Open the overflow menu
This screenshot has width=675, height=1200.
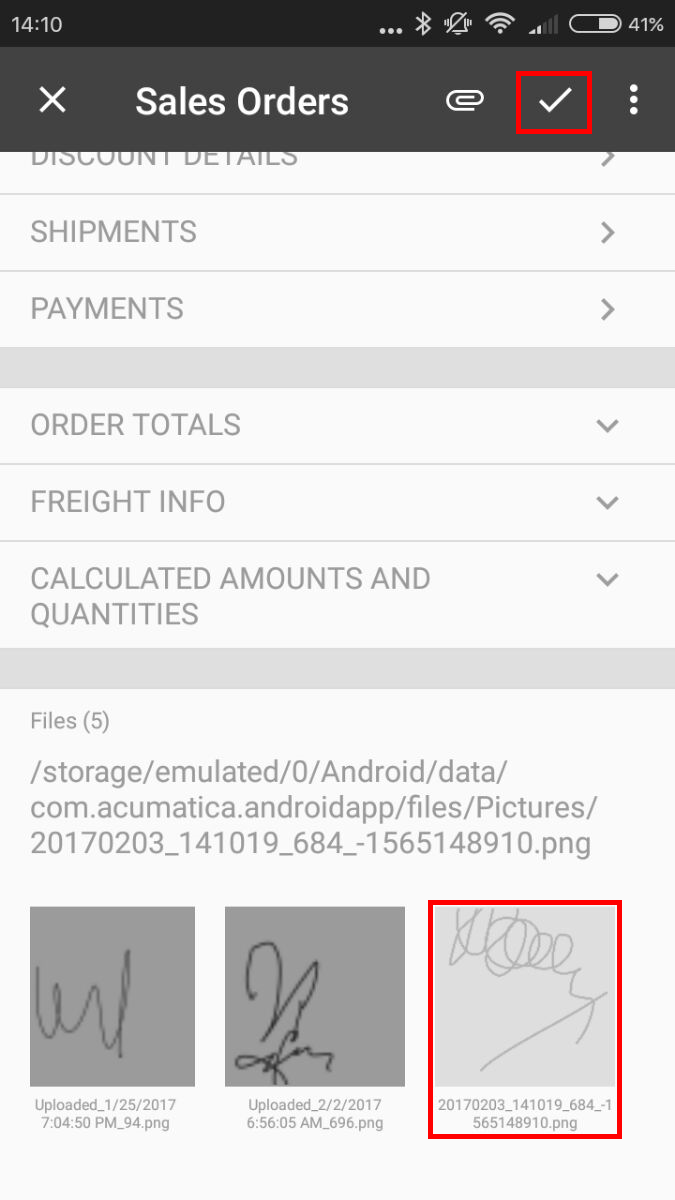tap(633, 100)
